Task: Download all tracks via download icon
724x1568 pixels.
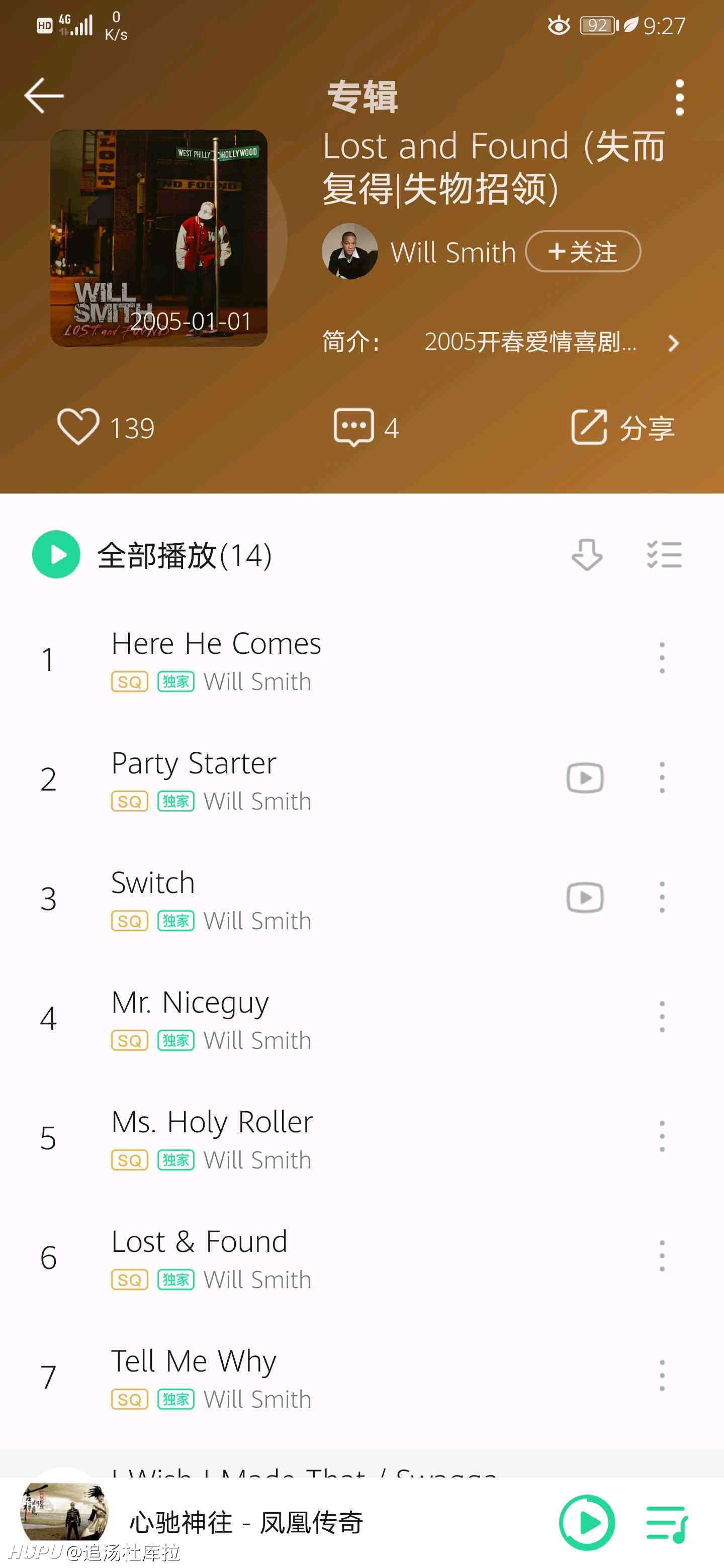Action: point(587,554)
